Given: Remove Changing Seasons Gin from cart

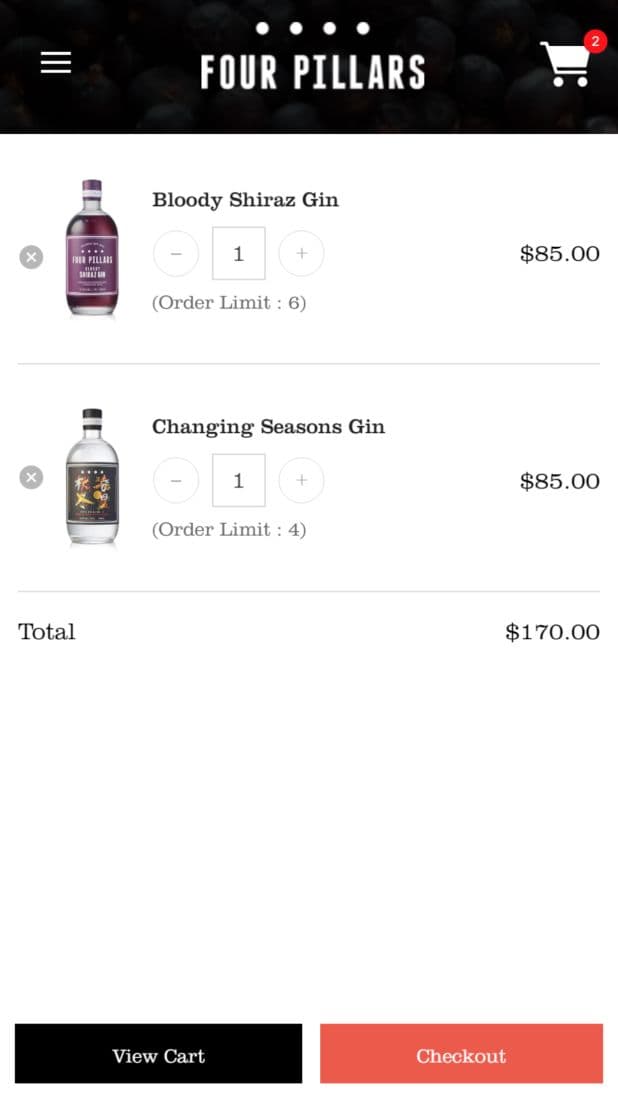Looking at the screenshot, I should click(x=31, y=478).
